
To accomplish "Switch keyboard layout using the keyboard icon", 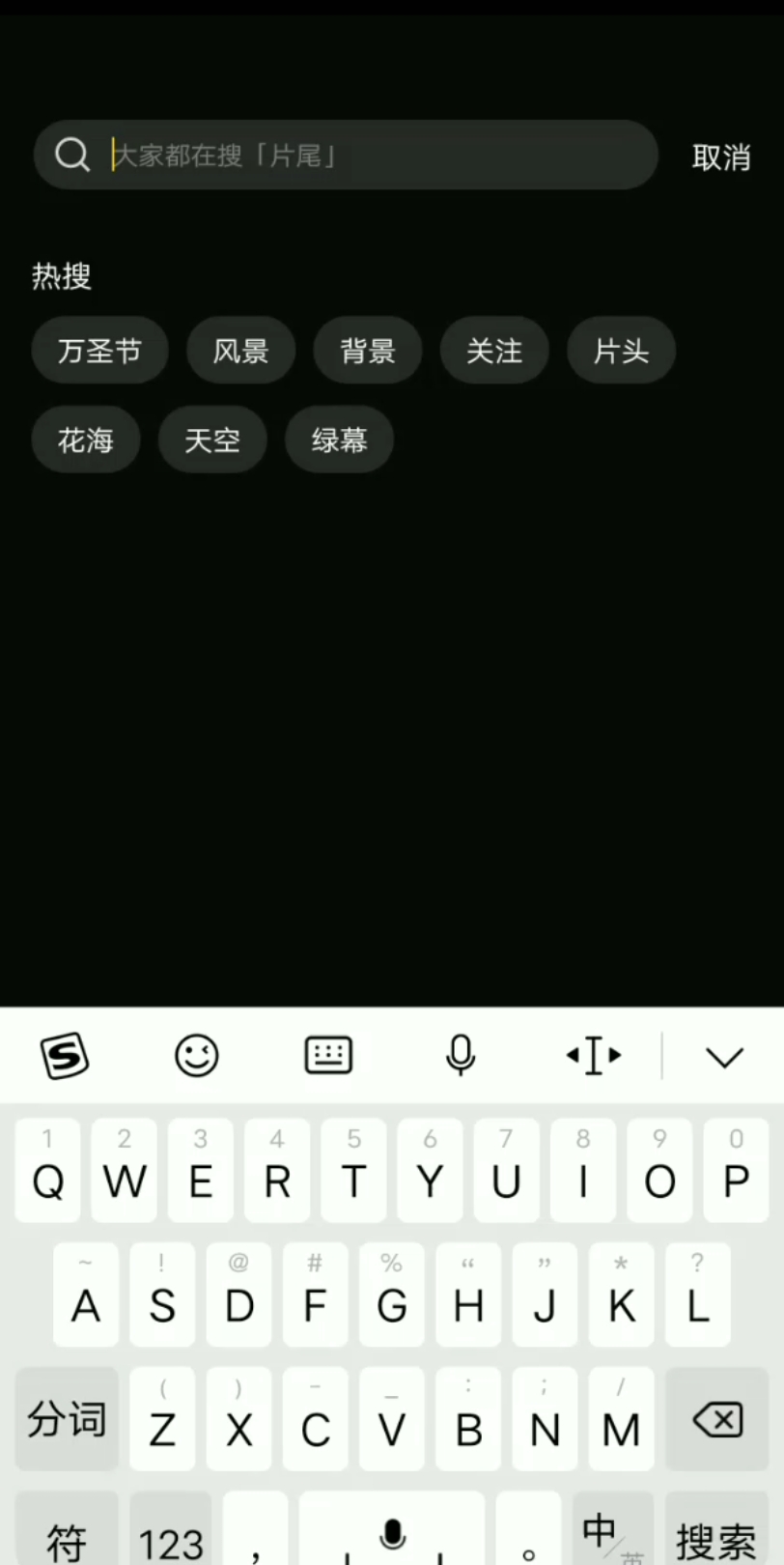I will [x=328, y=1056].
